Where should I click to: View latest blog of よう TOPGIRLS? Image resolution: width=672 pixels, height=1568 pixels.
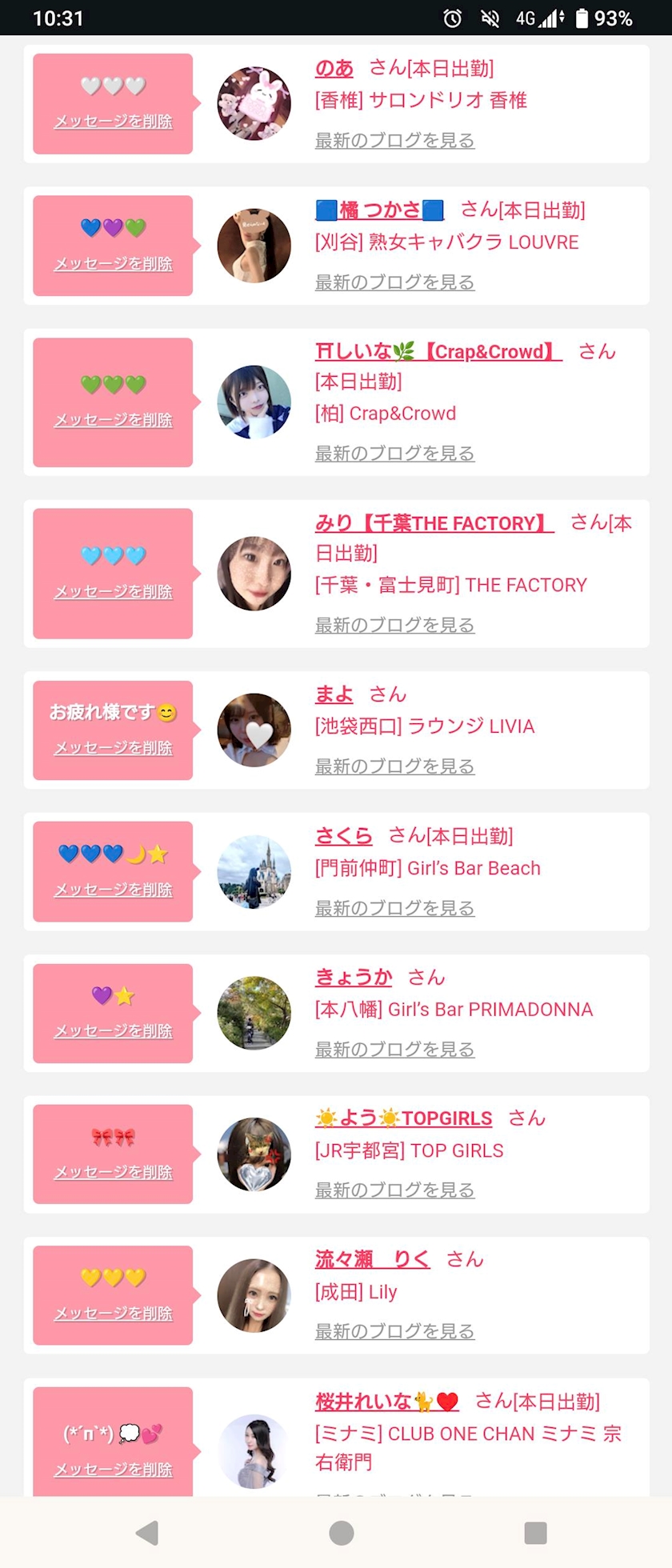pyautogui.click(x=394, y=1190)
